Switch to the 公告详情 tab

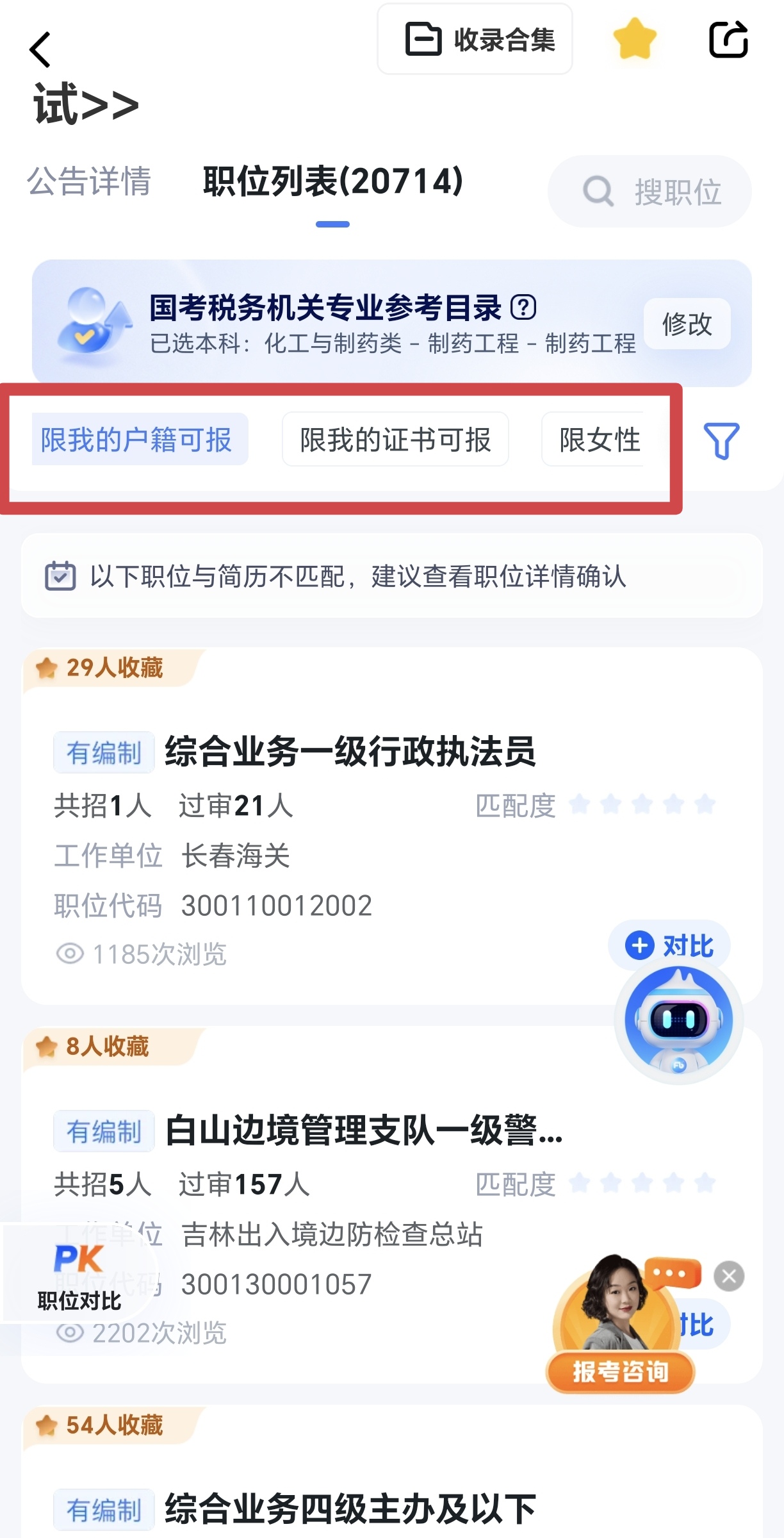89,181
